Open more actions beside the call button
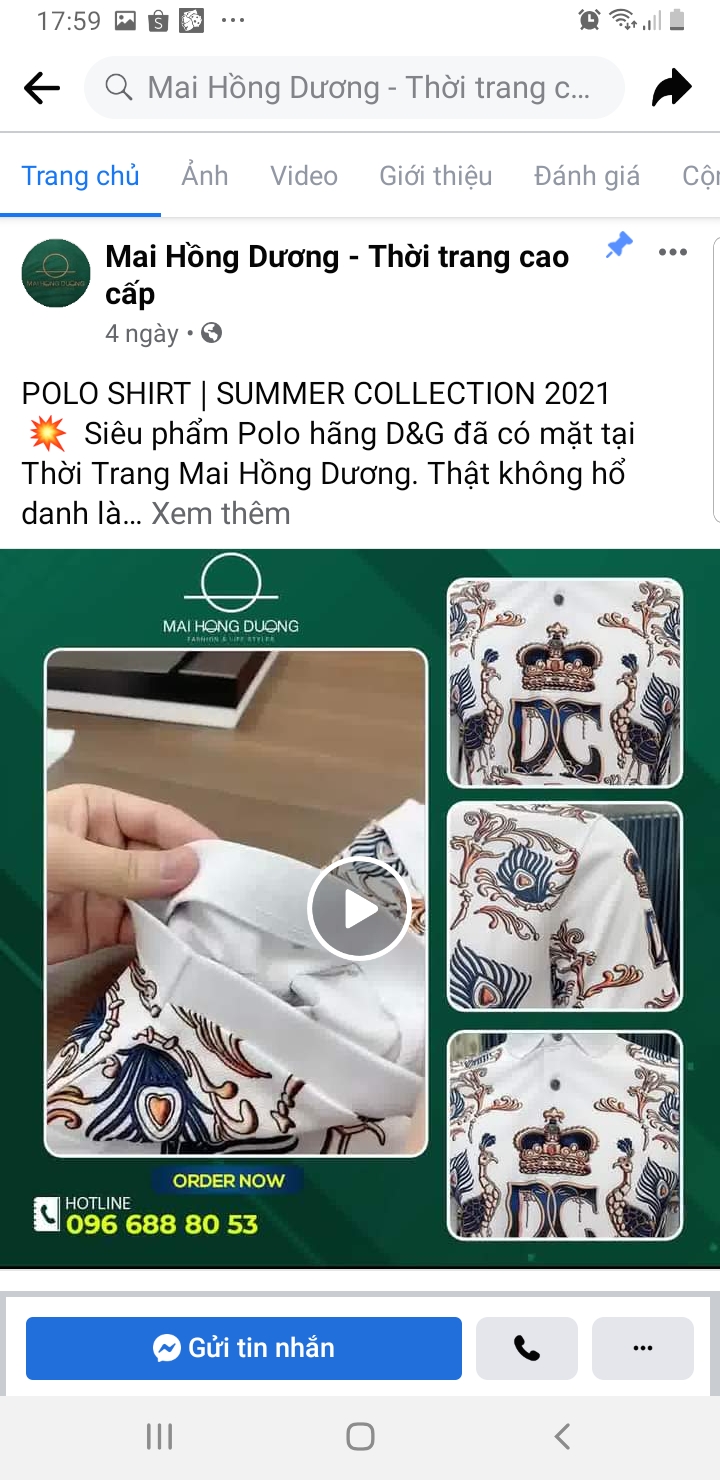The width and height of the screenshot is (720, 1480). pos(643,1348)
